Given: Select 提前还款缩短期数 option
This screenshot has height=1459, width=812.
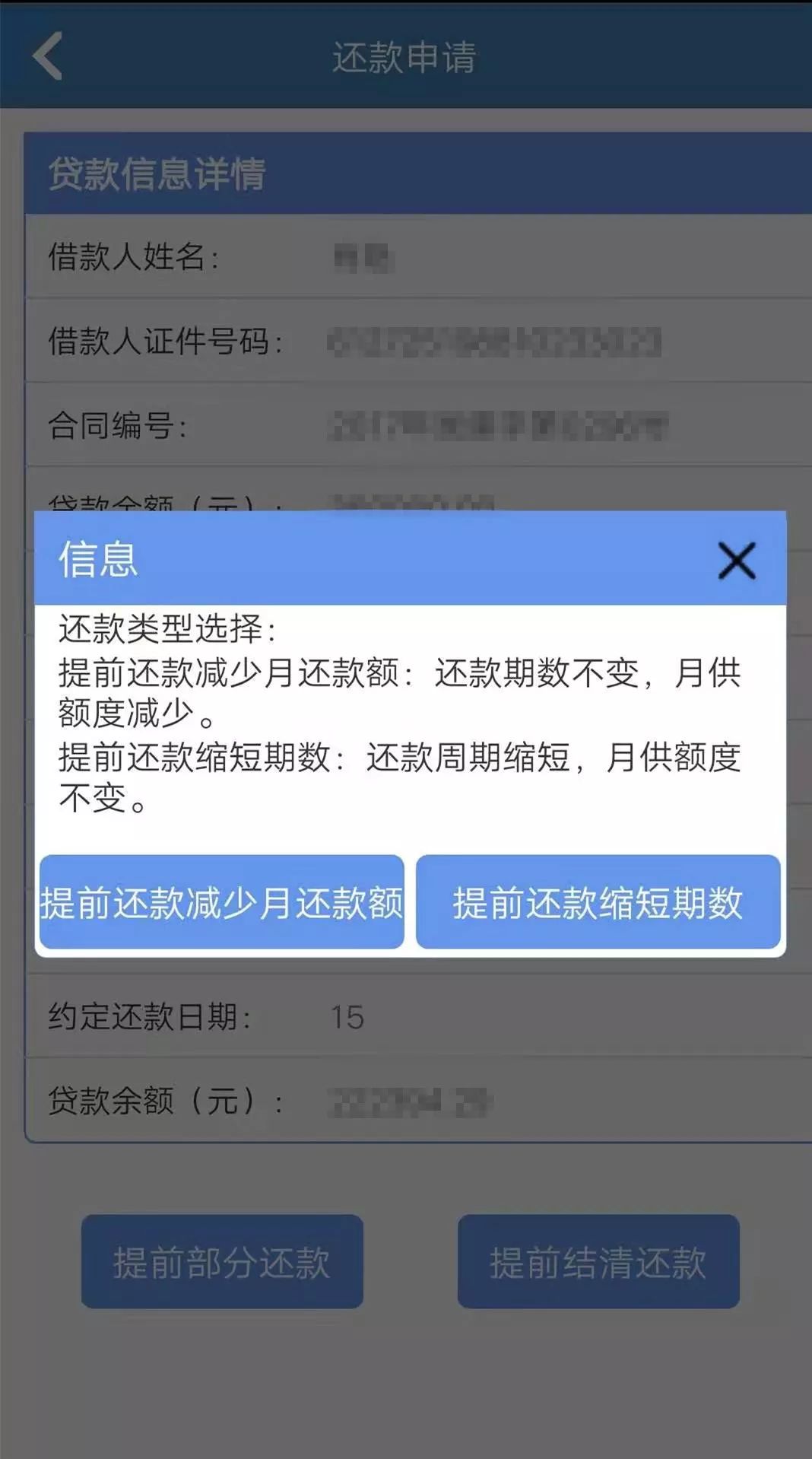Looking at the screenshot, I should [598, 902].
